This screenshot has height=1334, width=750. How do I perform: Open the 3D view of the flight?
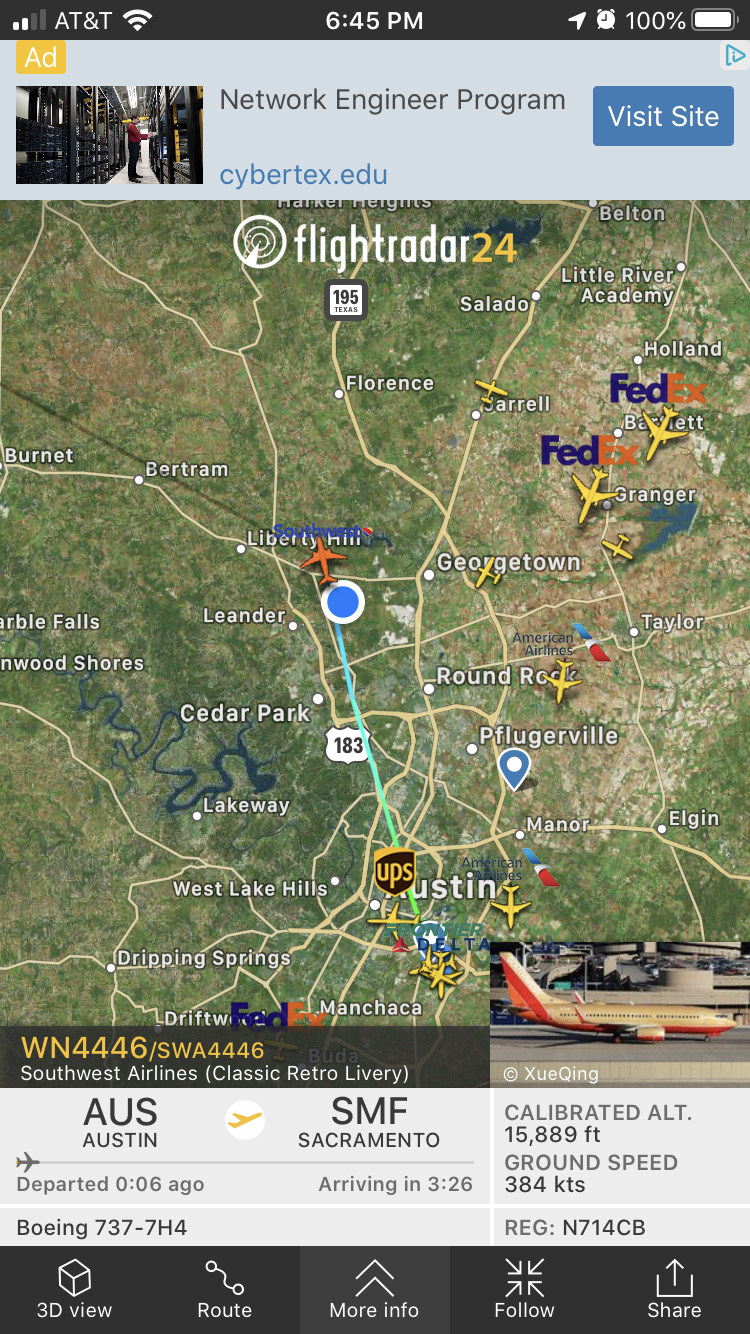click(x=75, y=1290)
